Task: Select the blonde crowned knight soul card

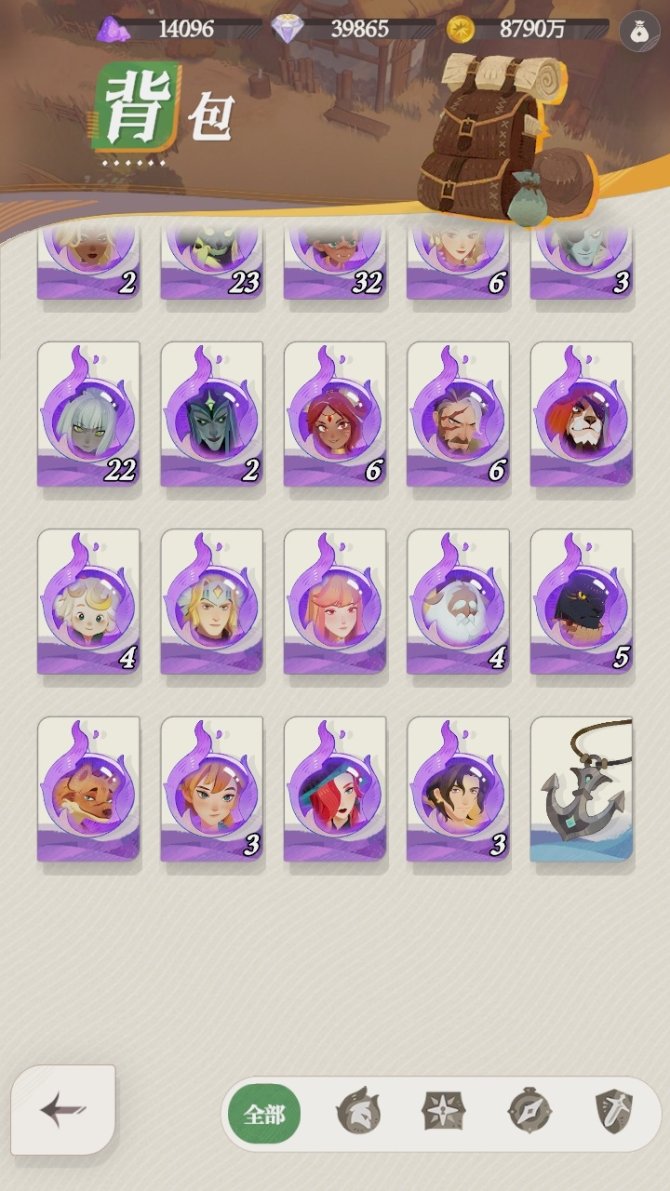Action: (211, 601)
